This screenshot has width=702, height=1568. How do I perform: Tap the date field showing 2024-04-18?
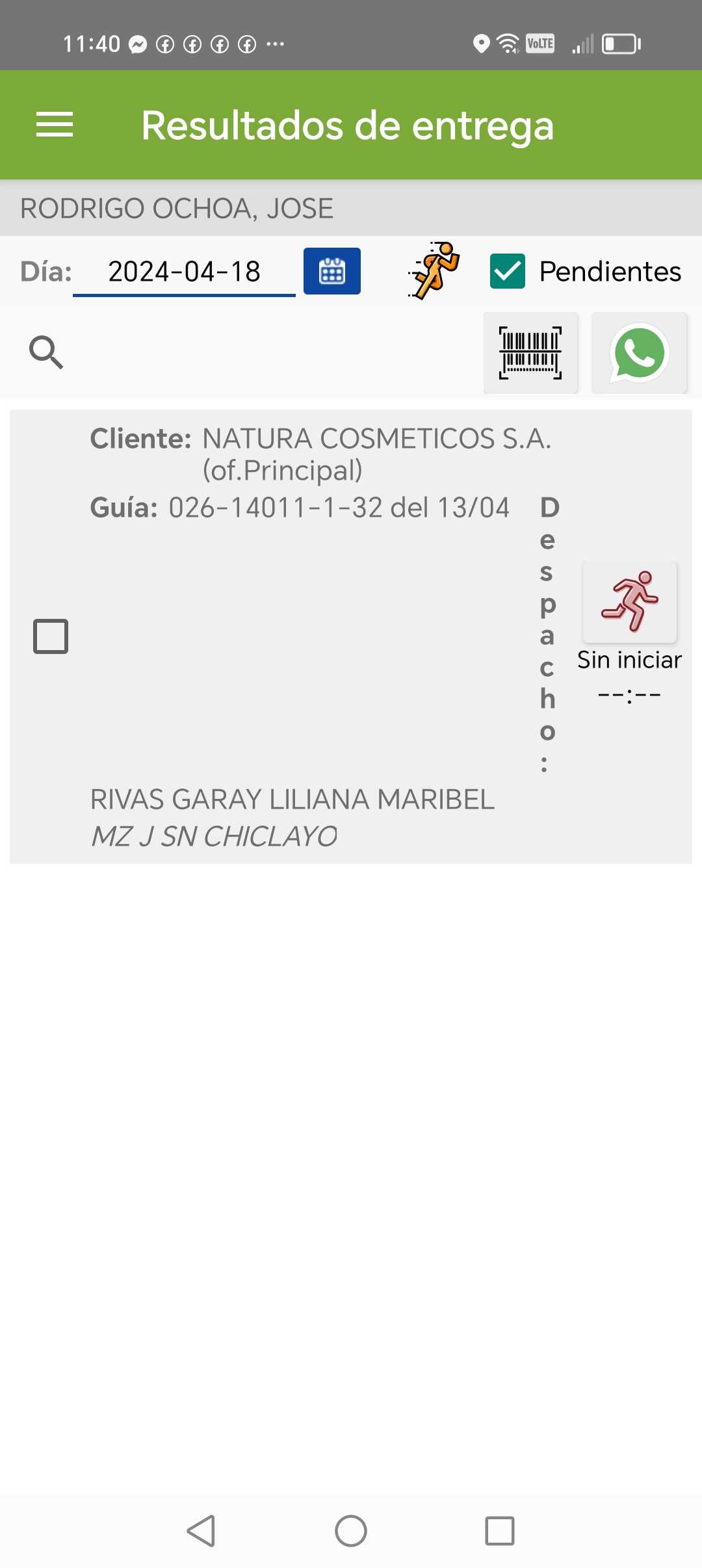[184, 272]
